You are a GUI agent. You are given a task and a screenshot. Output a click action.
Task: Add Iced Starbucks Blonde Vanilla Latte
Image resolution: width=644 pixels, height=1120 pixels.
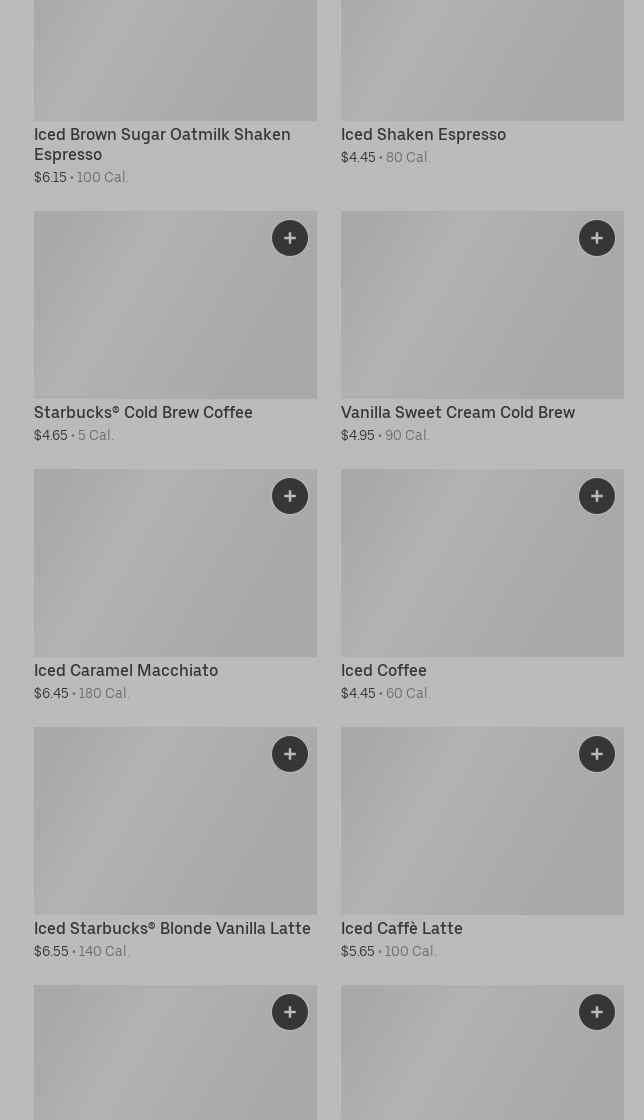[290, 754]
